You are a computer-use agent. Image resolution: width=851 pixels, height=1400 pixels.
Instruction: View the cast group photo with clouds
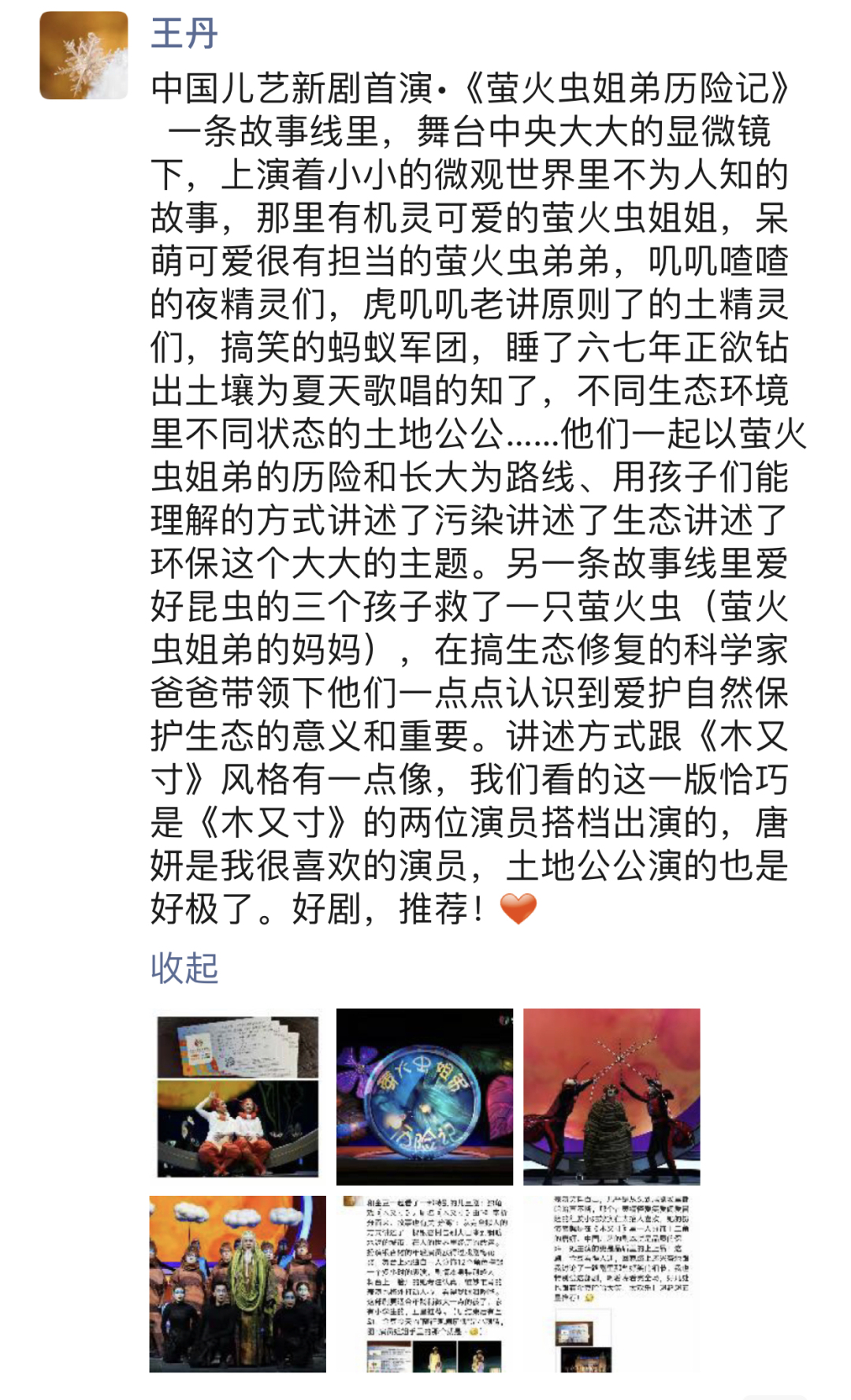(x=238, y=1284)
